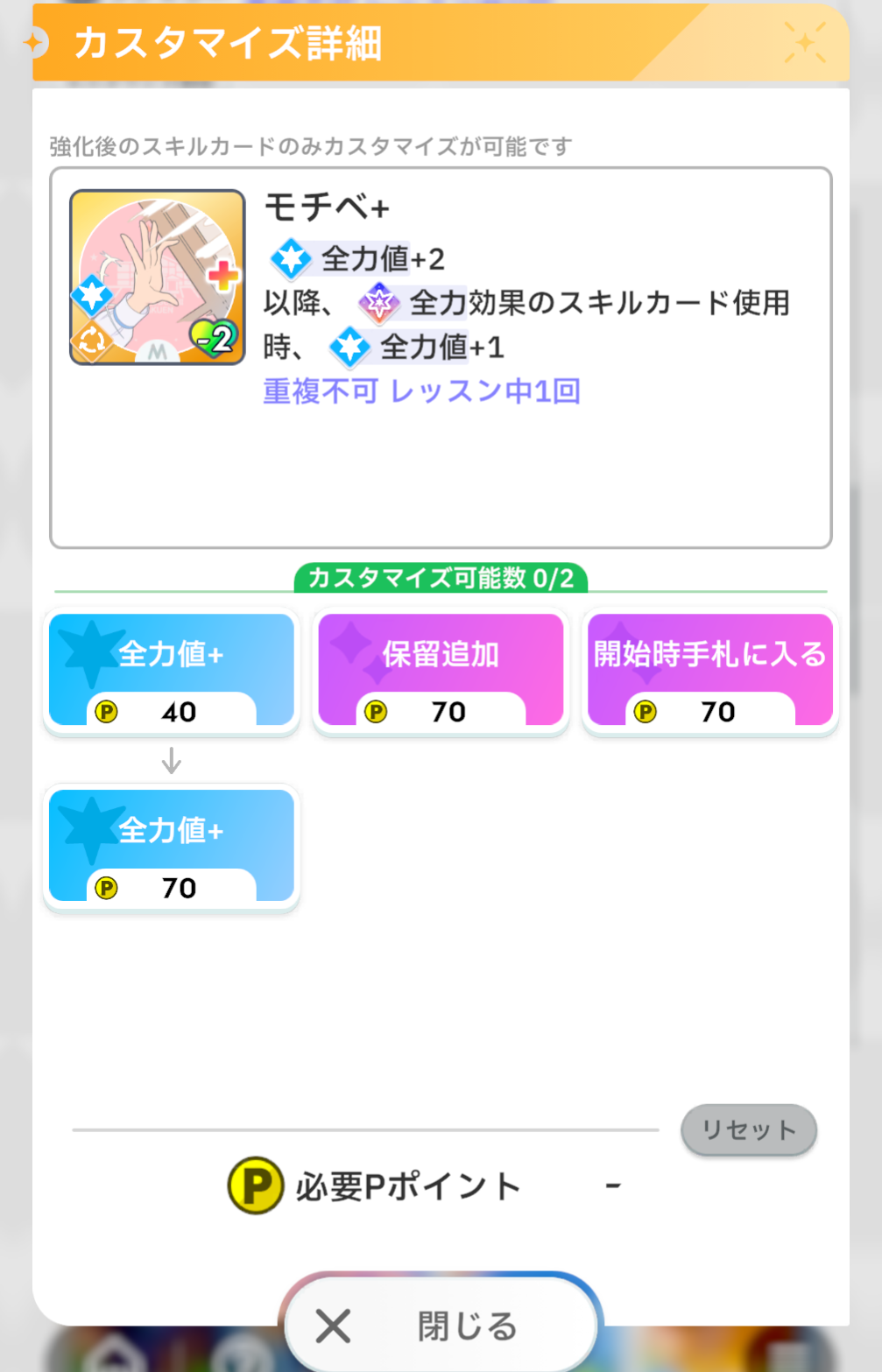Select the 全力値+ option costing 70
The height and width of the screenshot is (1372, 882).
click(x=172, y=847)
